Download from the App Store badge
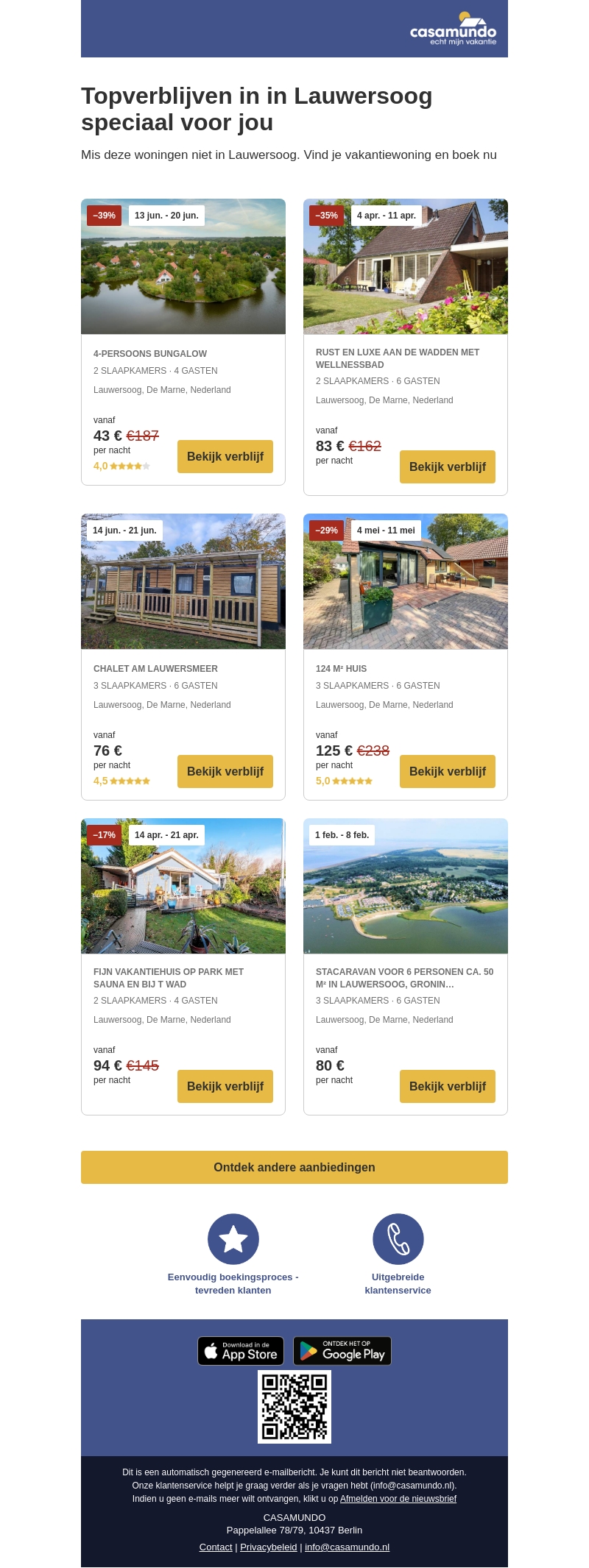Image resolution: width=589 pixels, height=1568 pixels. 241,1351
